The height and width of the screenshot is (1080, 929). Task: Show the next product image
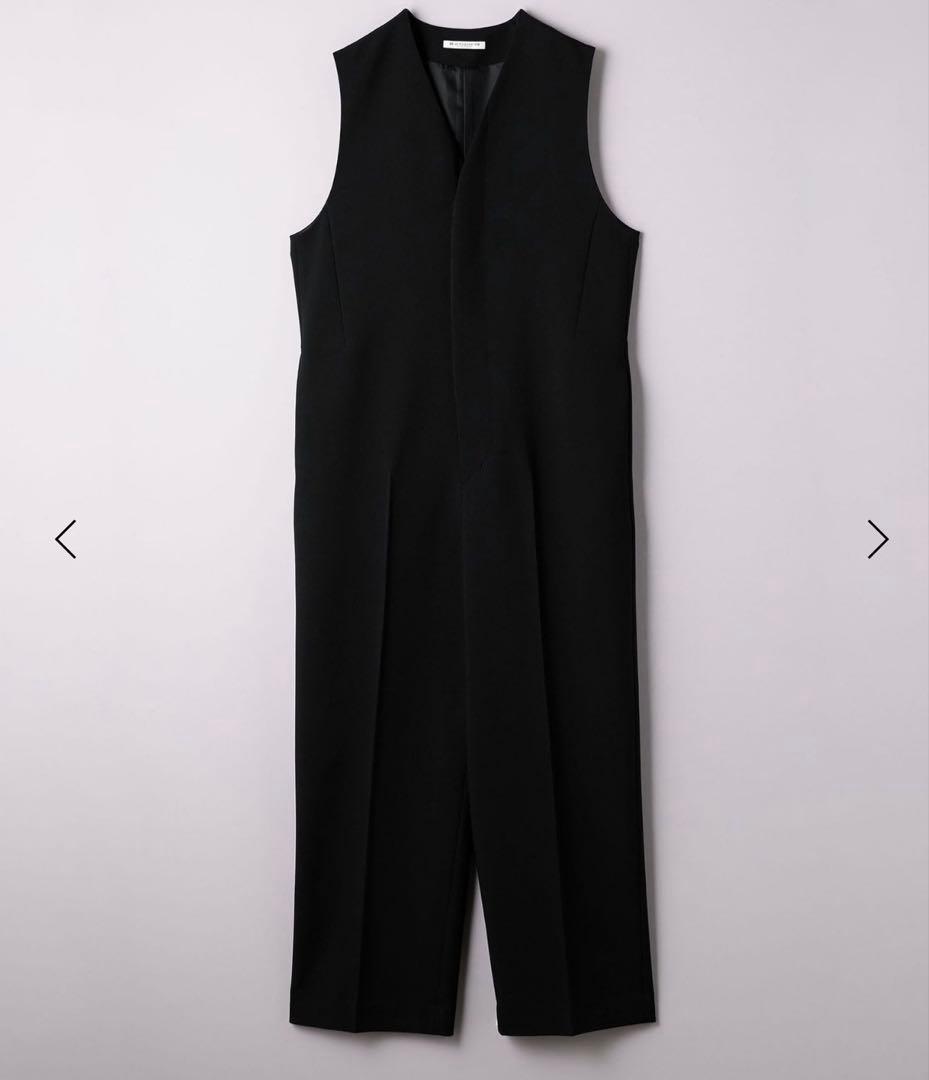(x=877, y=539)
